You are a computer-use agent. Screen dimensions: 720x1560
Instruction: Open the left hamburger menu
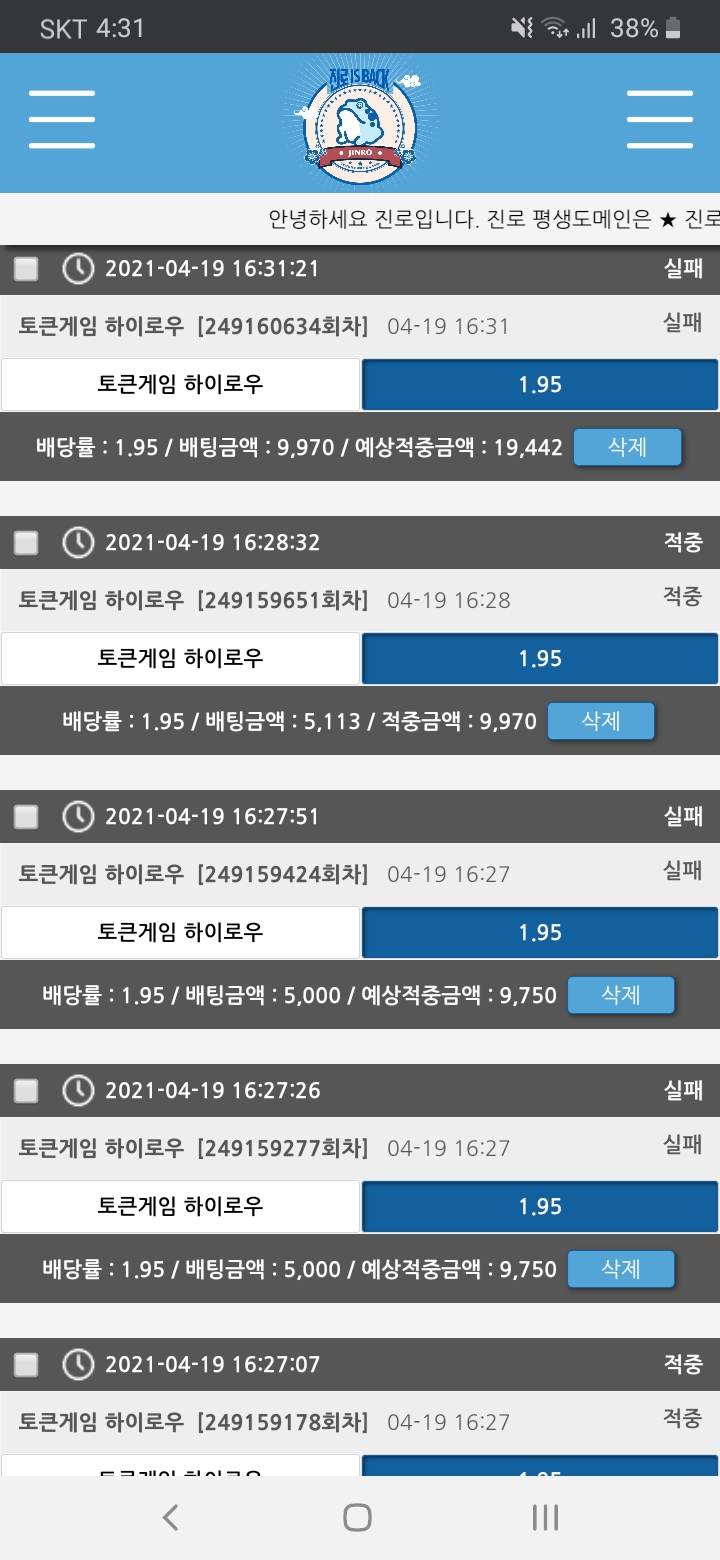coord(62,120)
